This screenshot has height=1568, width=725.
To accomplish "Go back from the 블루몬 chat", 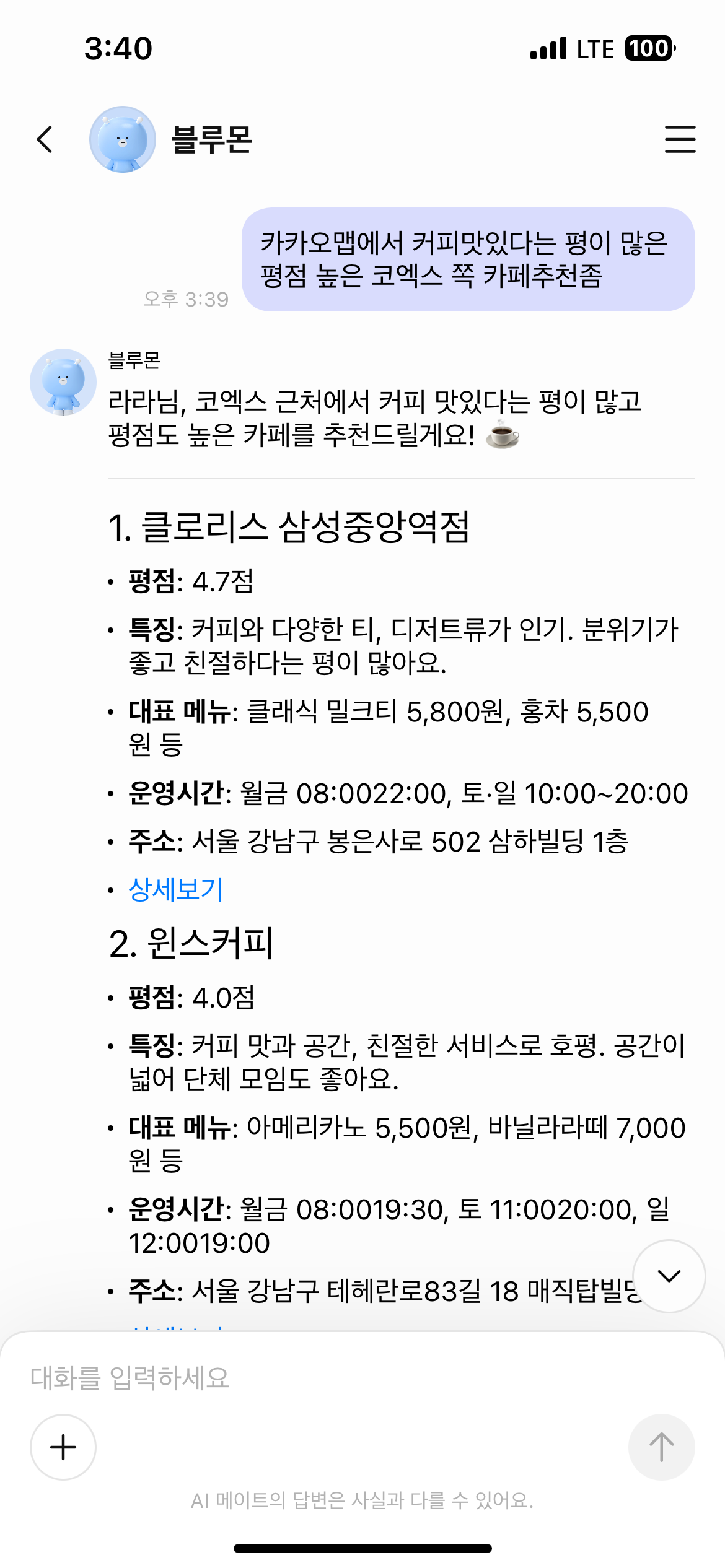I will 45,139.
